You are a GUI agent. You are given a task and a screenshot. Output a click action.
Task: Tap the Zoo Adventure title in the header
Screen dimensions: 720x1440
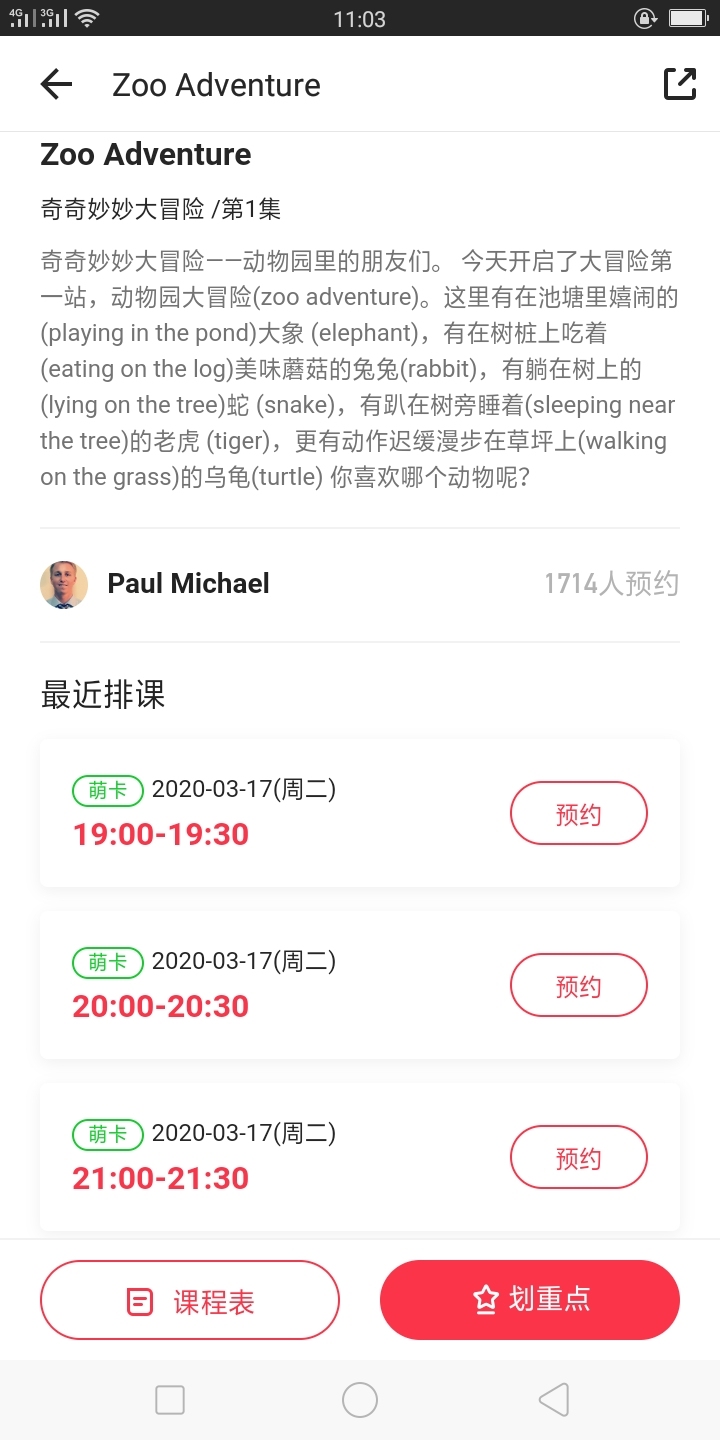tap(215, 84)
